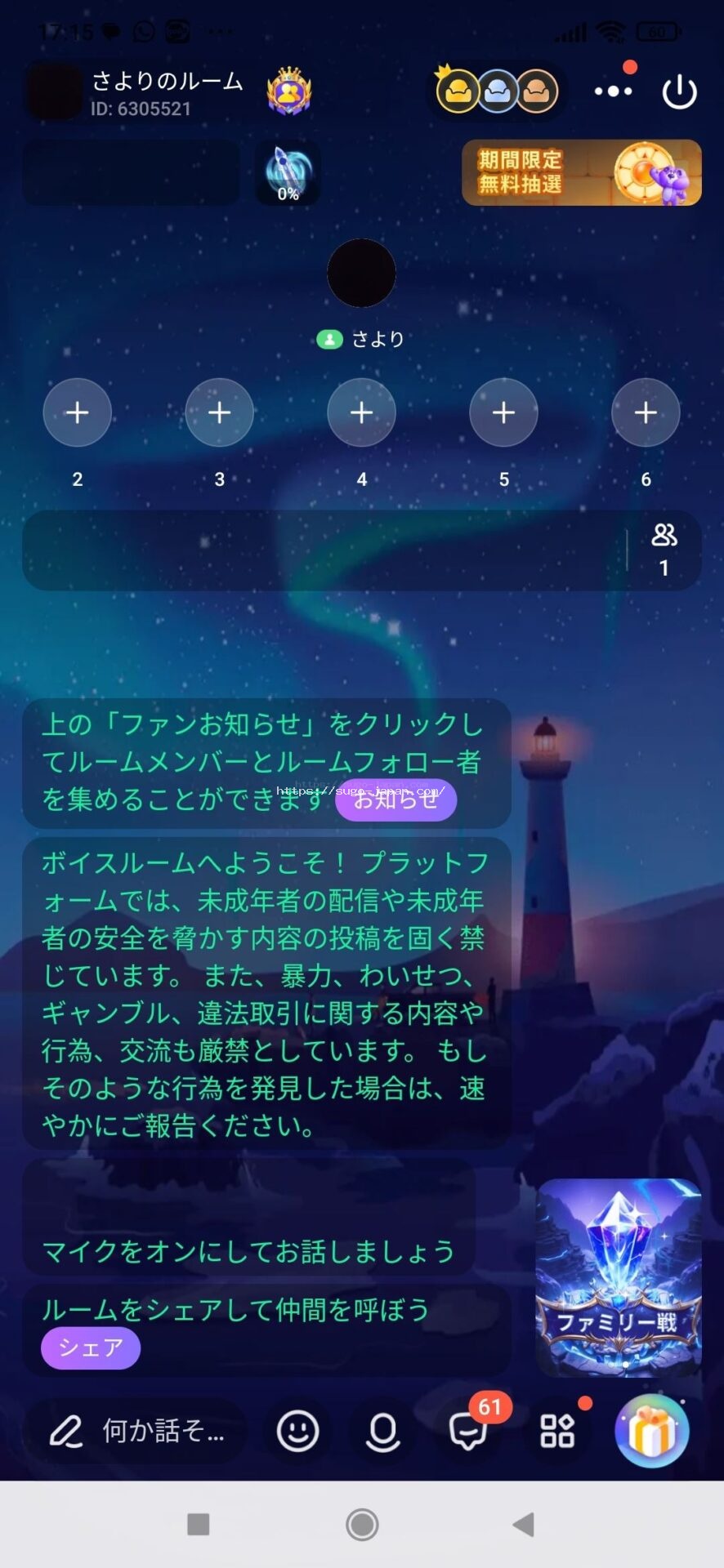Tap the お知らせ button

pos(396,800)
